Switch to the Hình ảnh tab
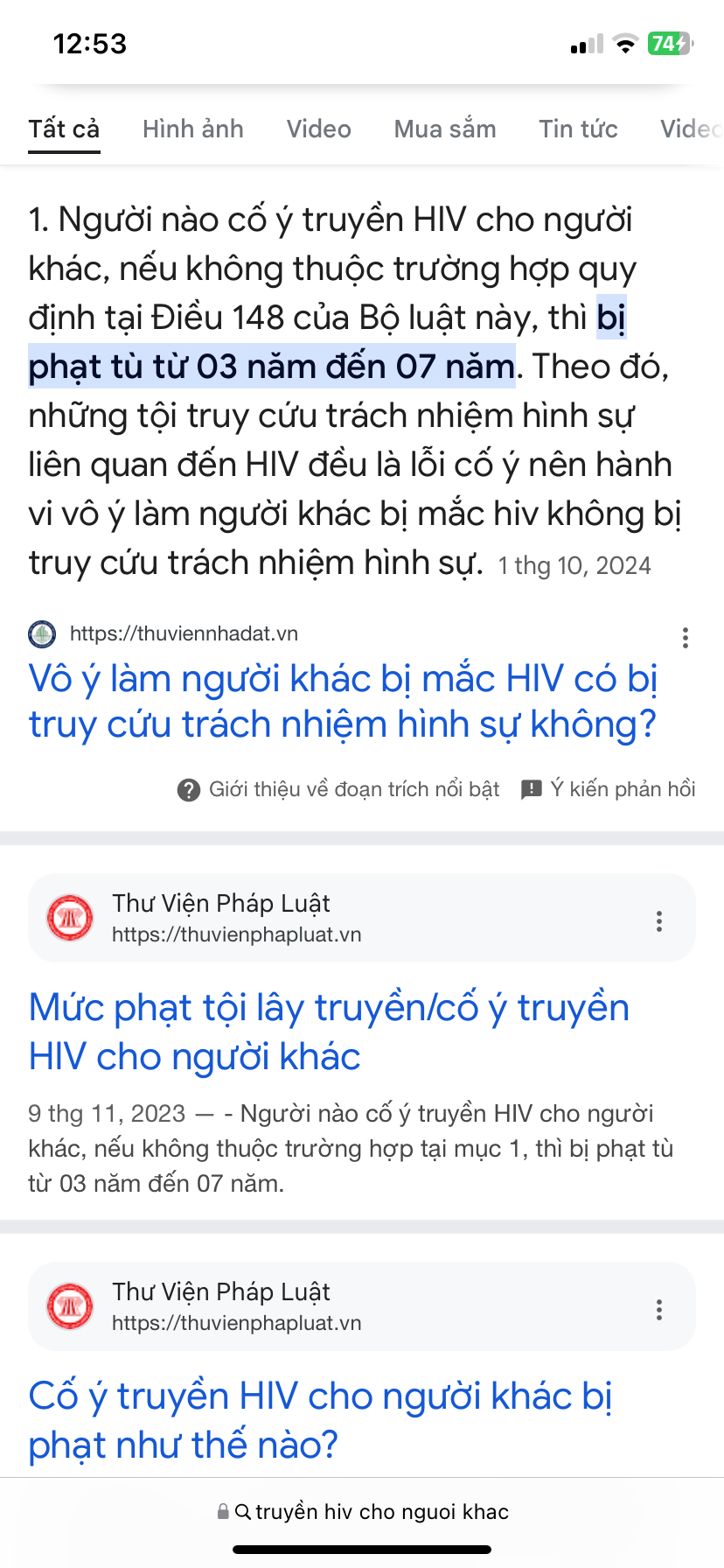 click(x=192, y=129)
